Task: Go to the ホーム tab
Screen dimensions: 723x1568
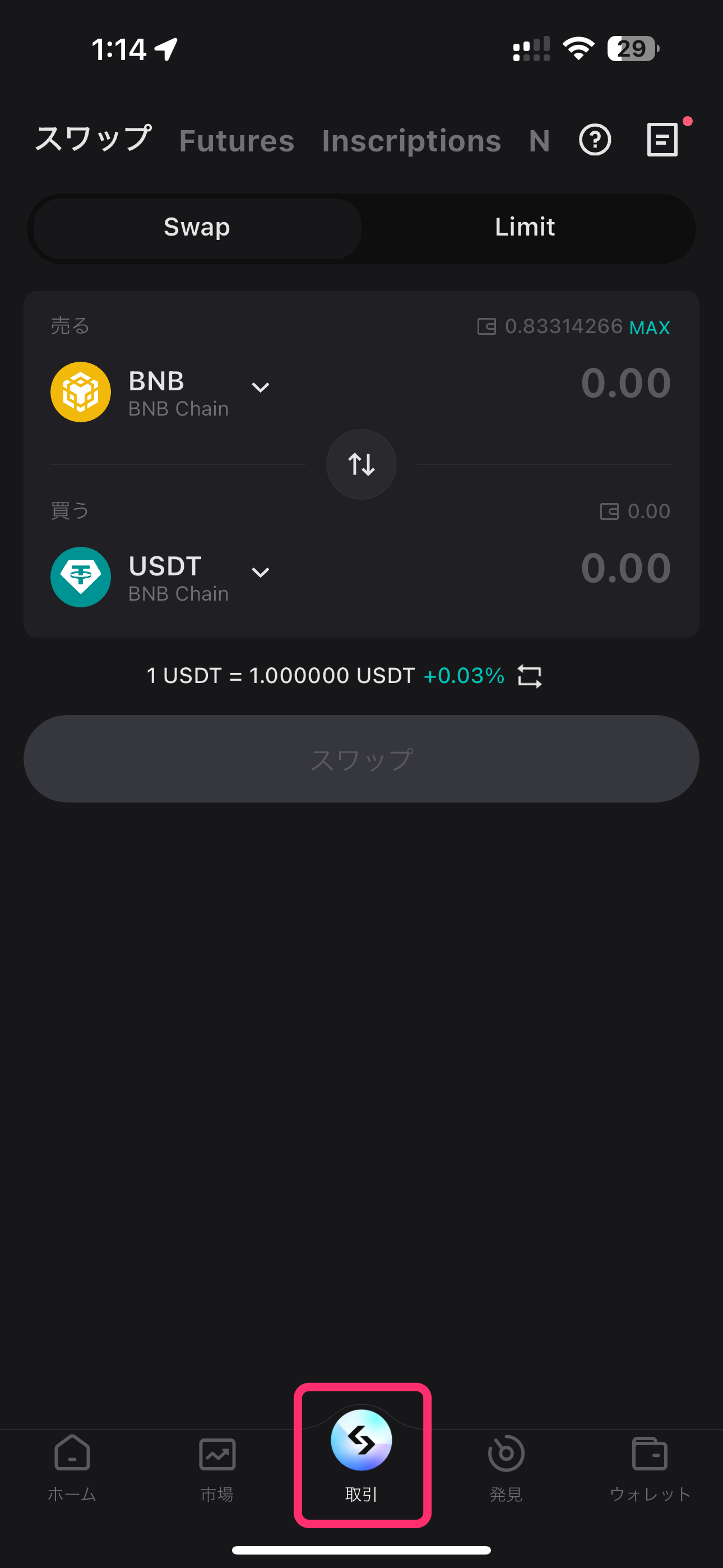Action: pyautogui.click(x=72, y=1469)
